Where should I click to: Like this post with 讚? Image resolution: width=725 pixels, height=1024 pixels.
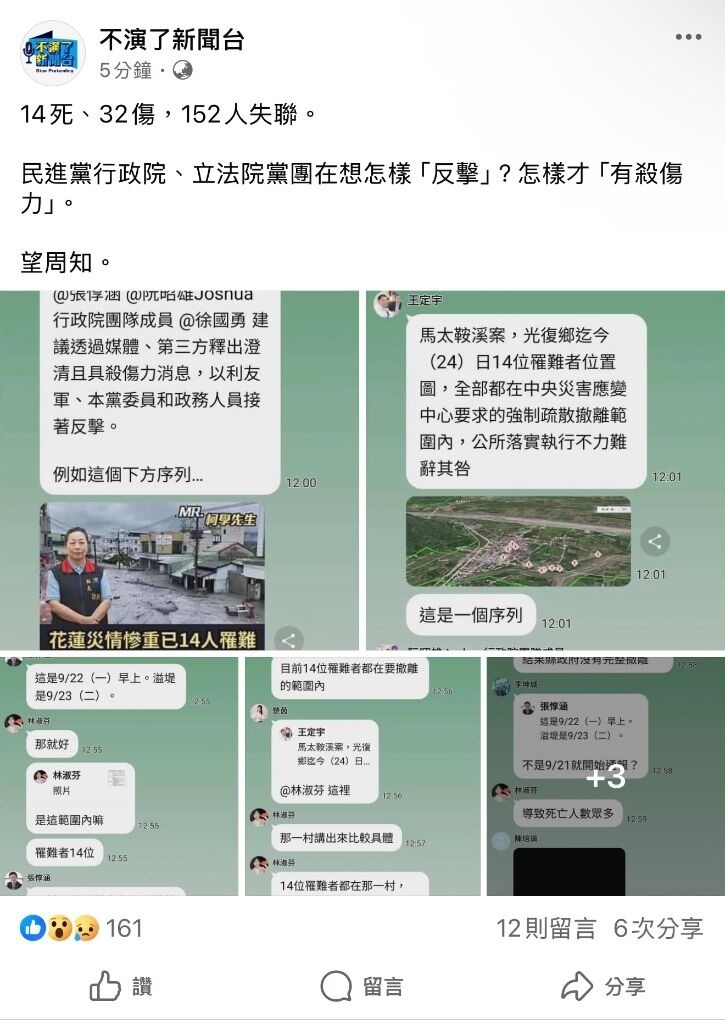[121, 987]
